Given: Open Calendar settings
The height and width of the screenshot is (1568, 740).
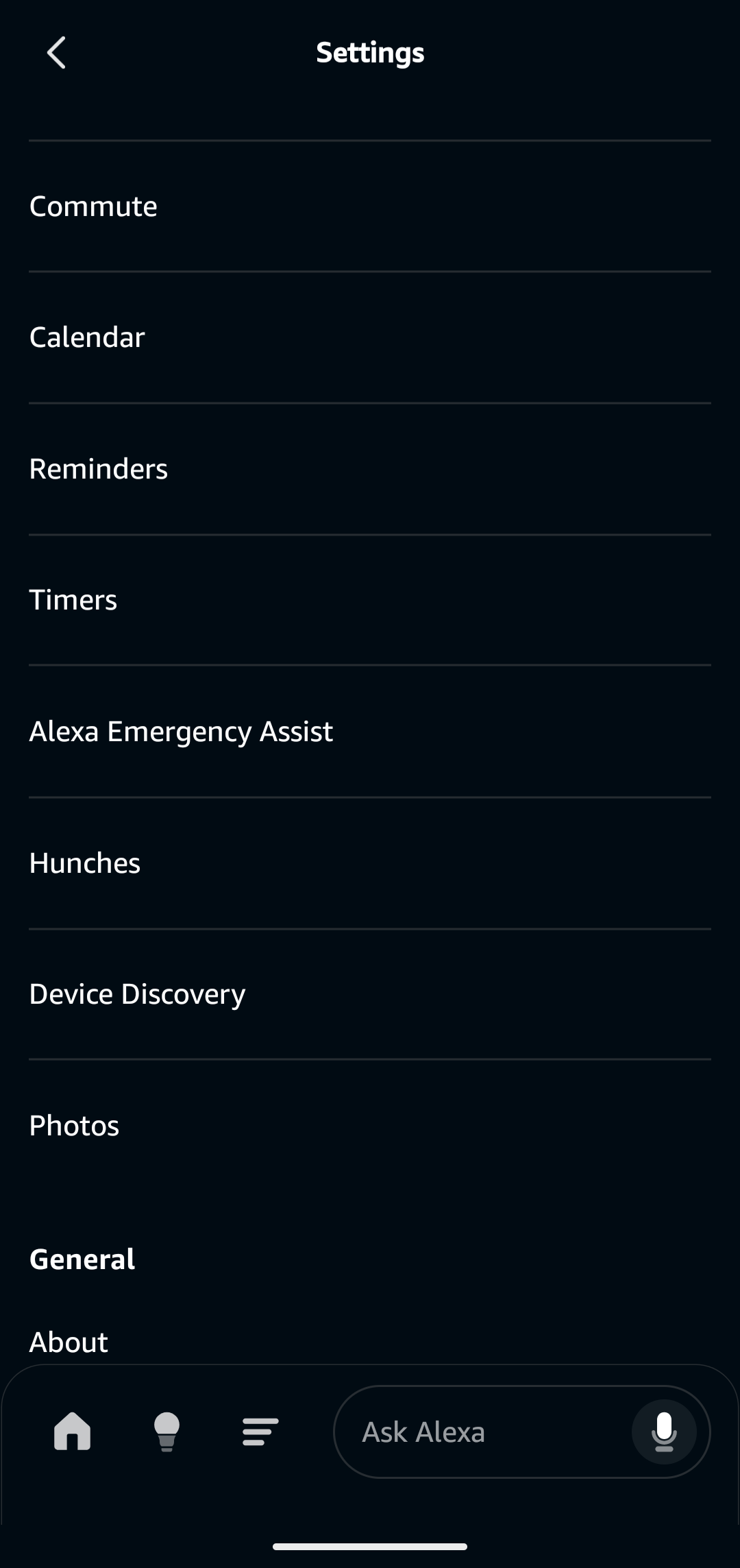Looking at the screenshot, I should click(370, 337).
